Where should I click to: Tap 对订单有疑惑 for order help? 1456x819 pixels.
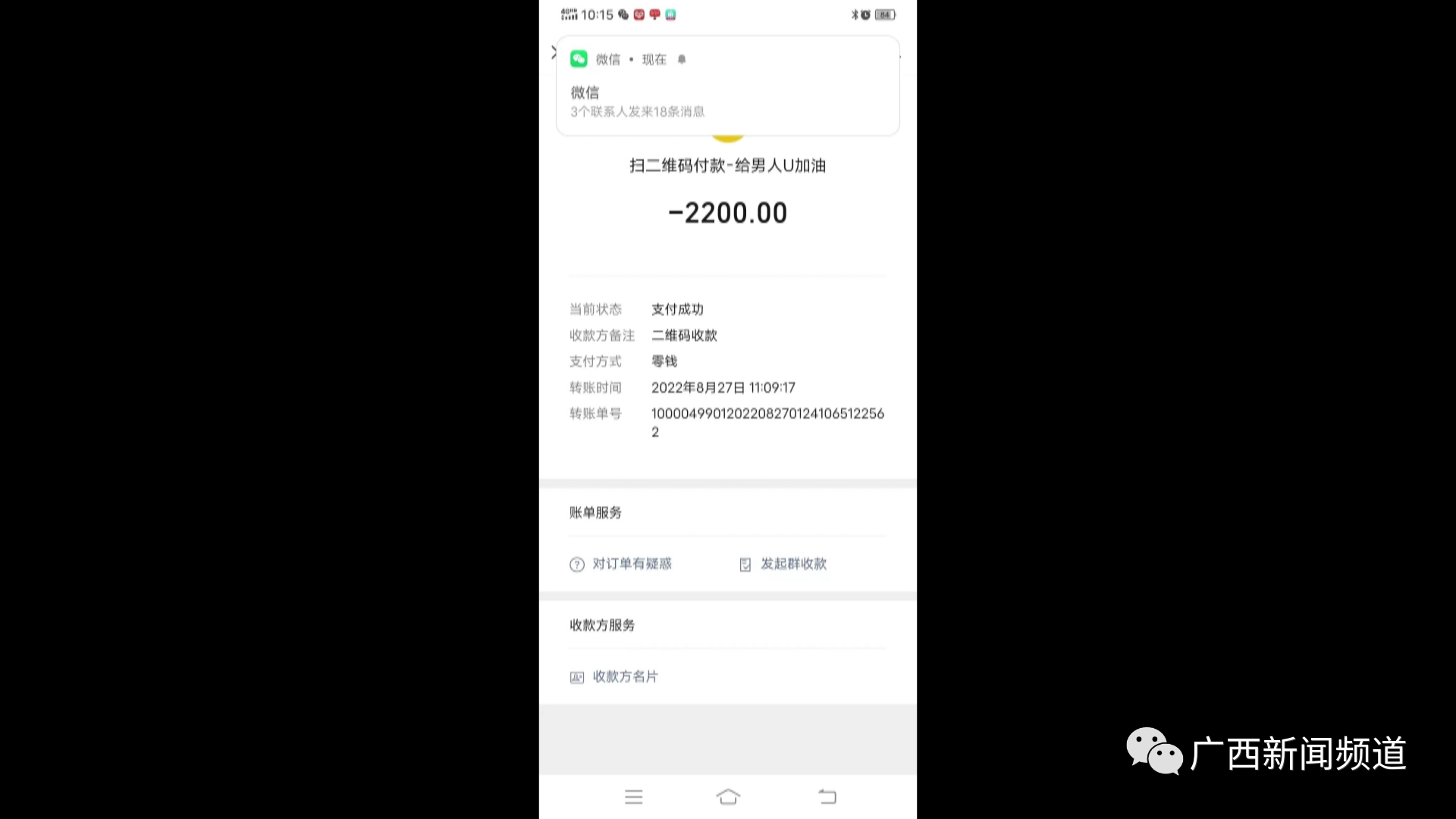[622, 564]
